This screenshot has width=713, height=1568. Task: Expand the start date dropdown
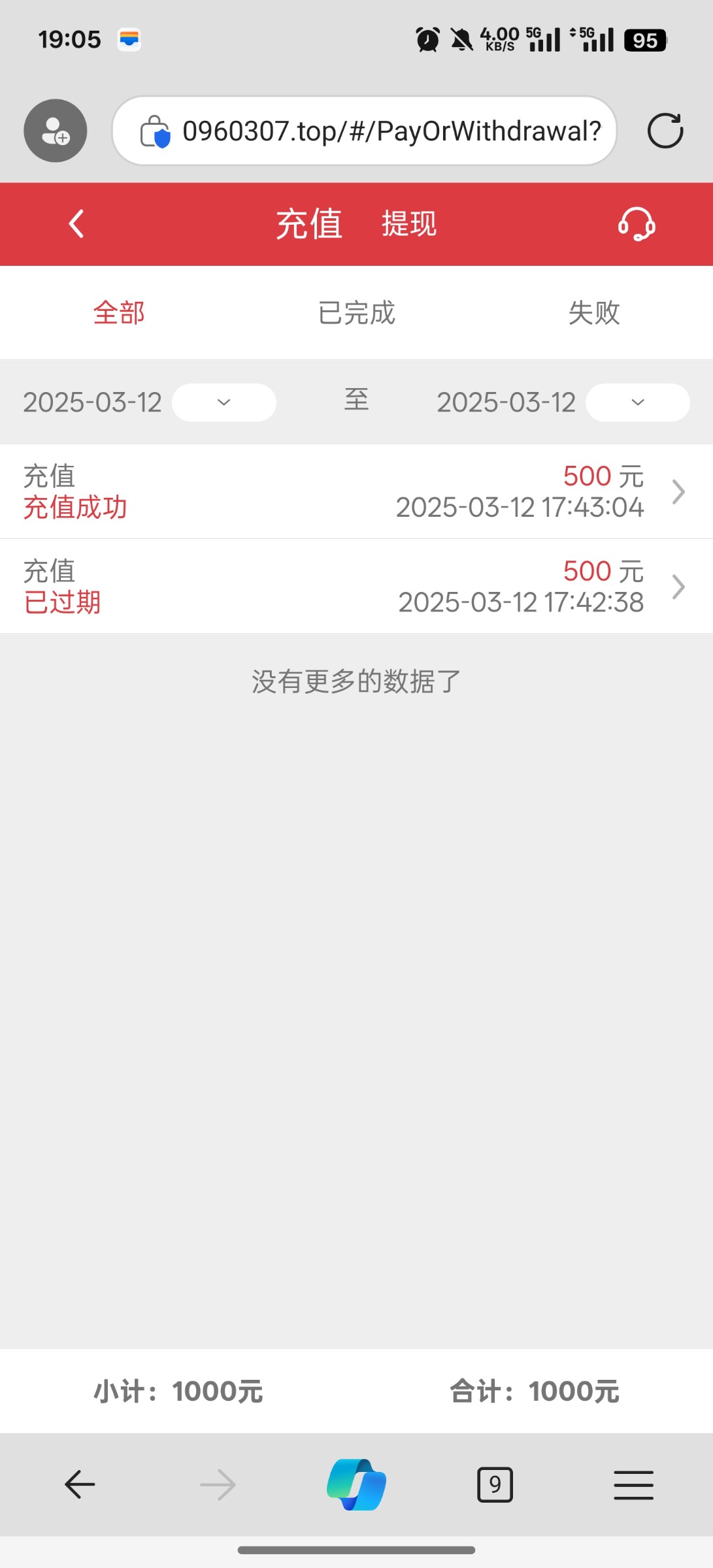coord(224,402)
